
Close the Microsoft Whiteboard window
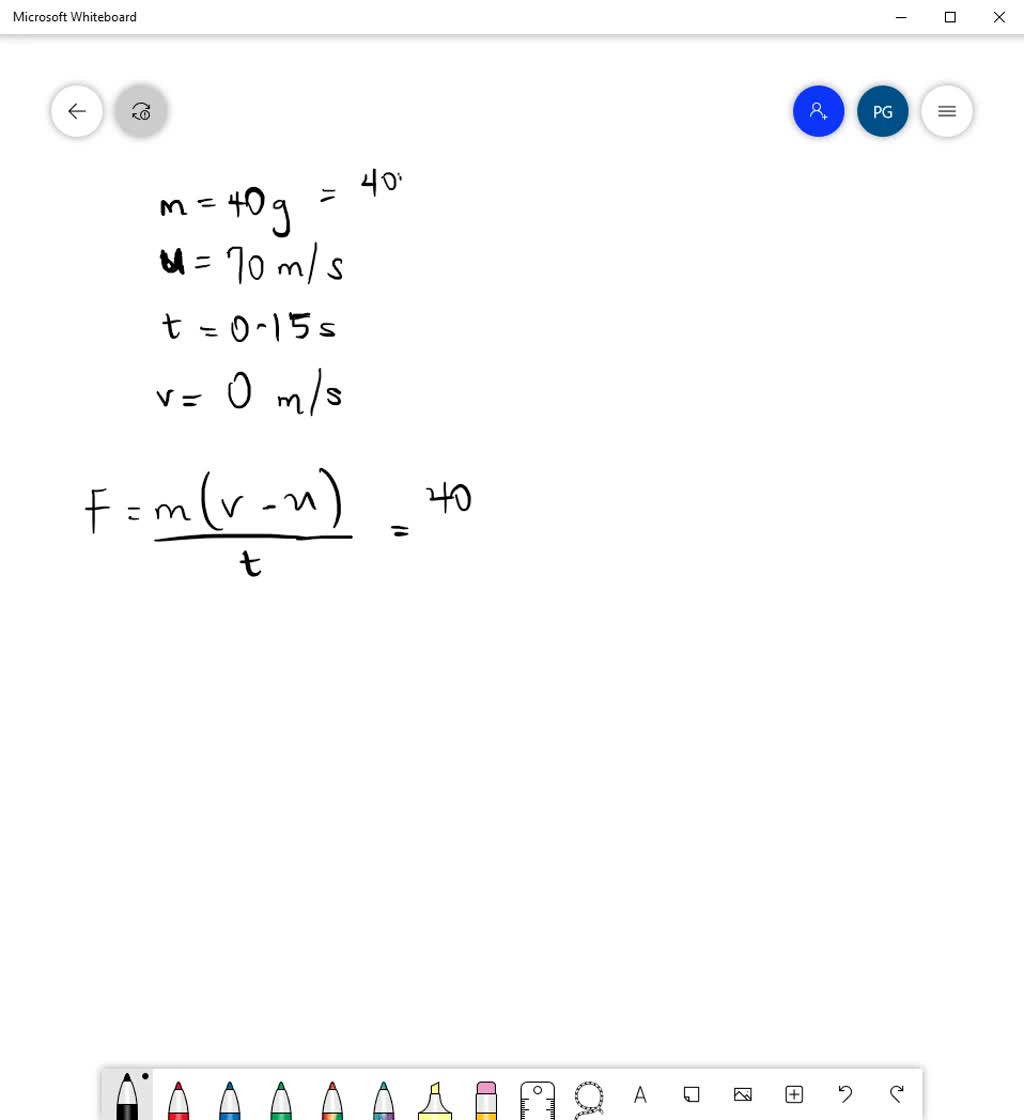tap(998, 17)
